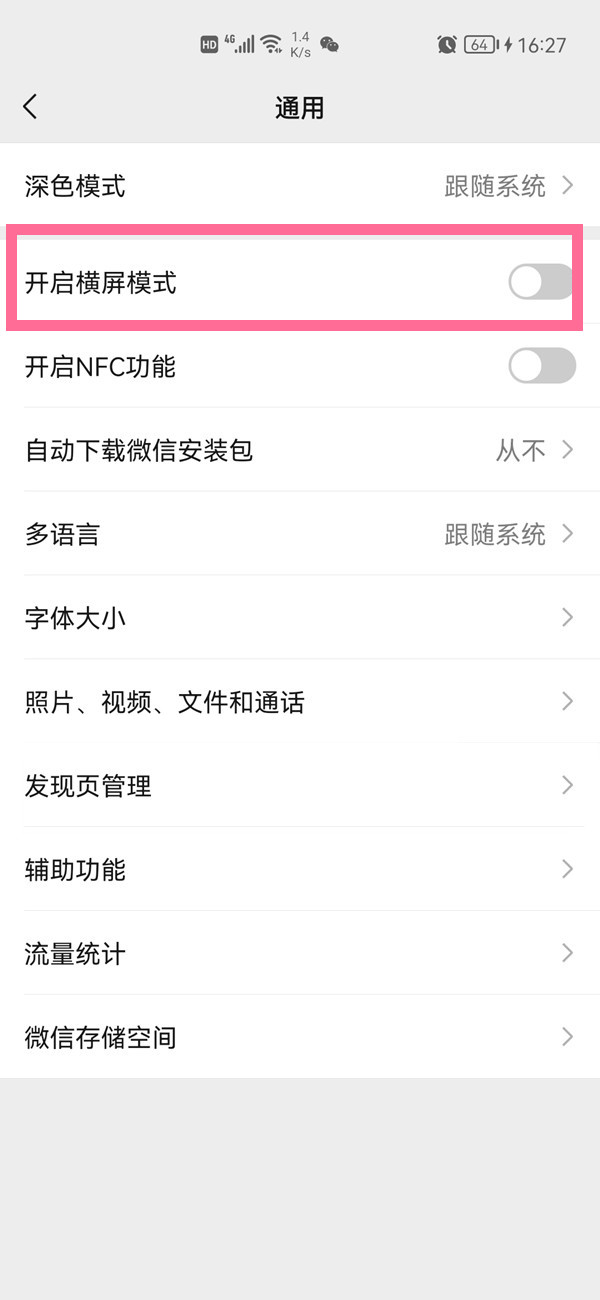Turn on the 开启横屏模式 switch

tap(541, 283)
